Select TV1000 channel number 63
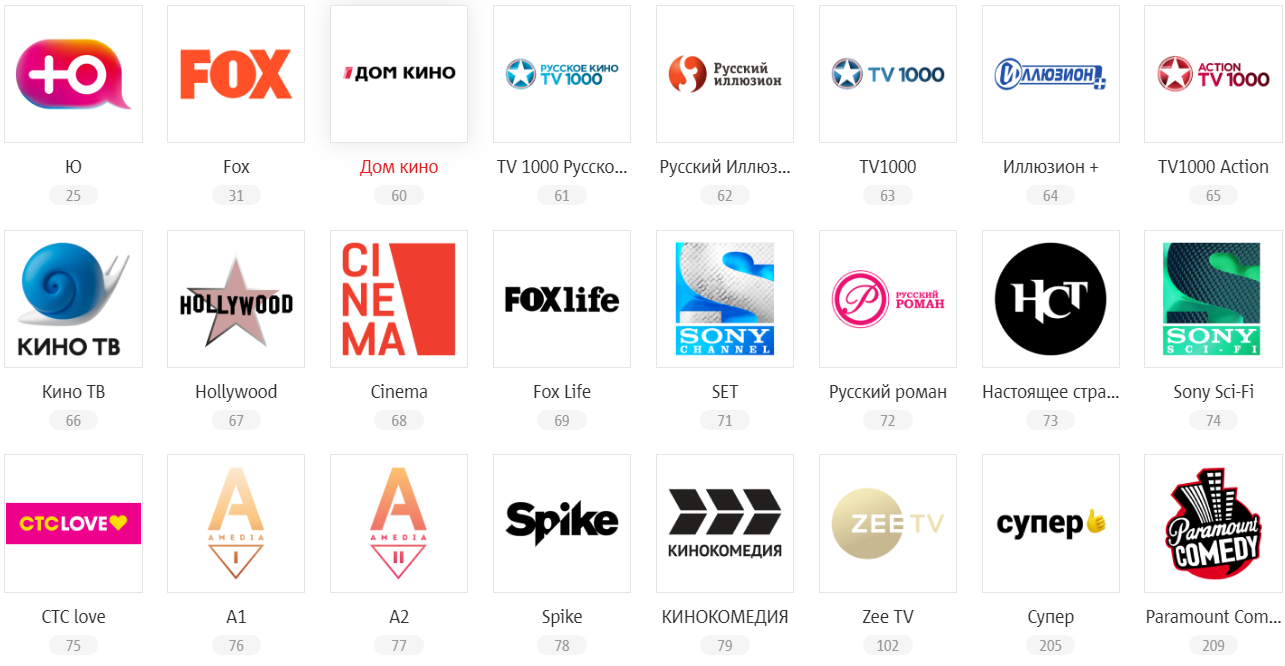This screenshot has height=666, width=1285. [888, 75]
